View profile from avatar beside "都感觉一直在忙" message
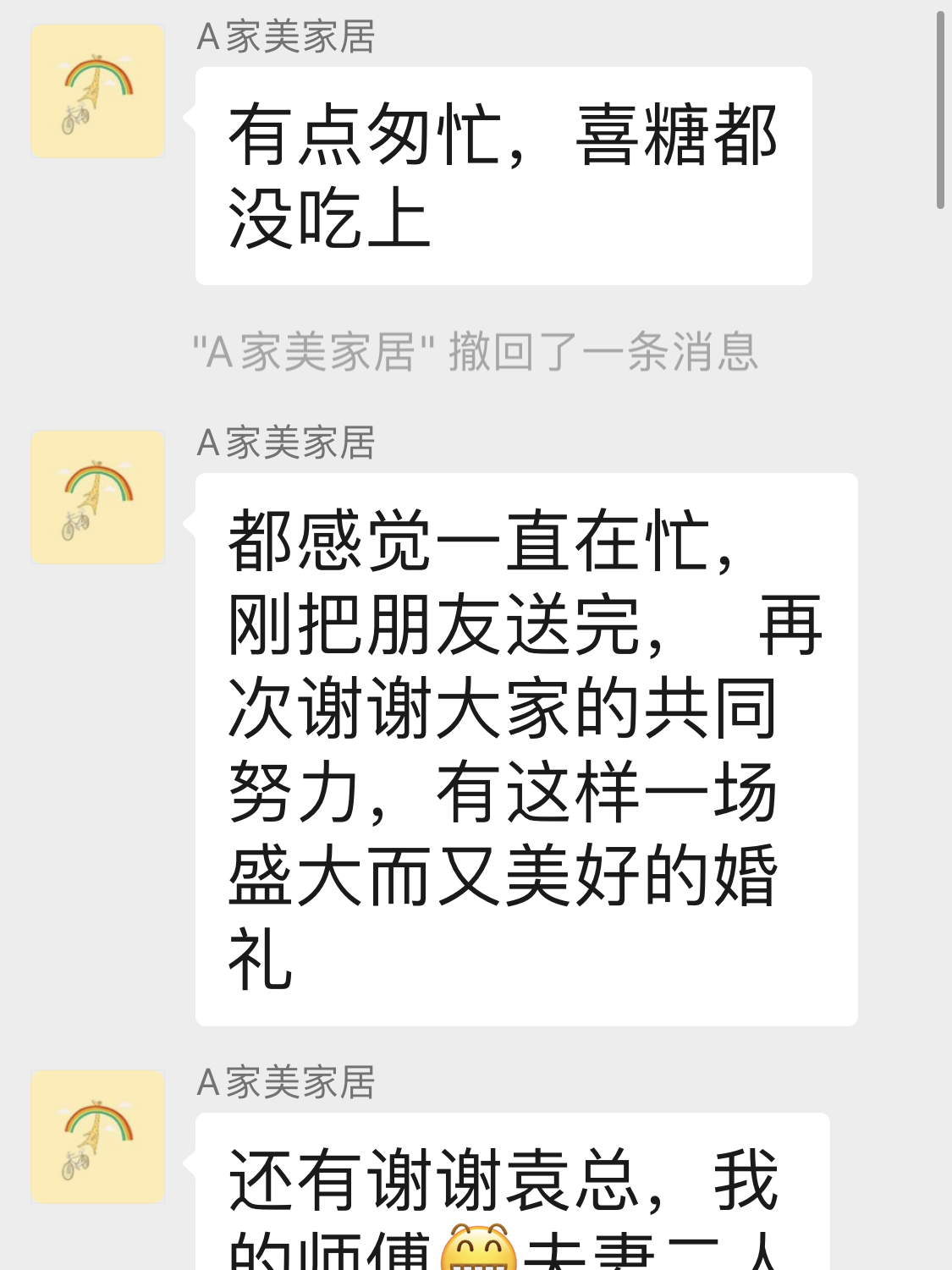The height and width of the screenshot is (1270, 952). pos(97,498)
